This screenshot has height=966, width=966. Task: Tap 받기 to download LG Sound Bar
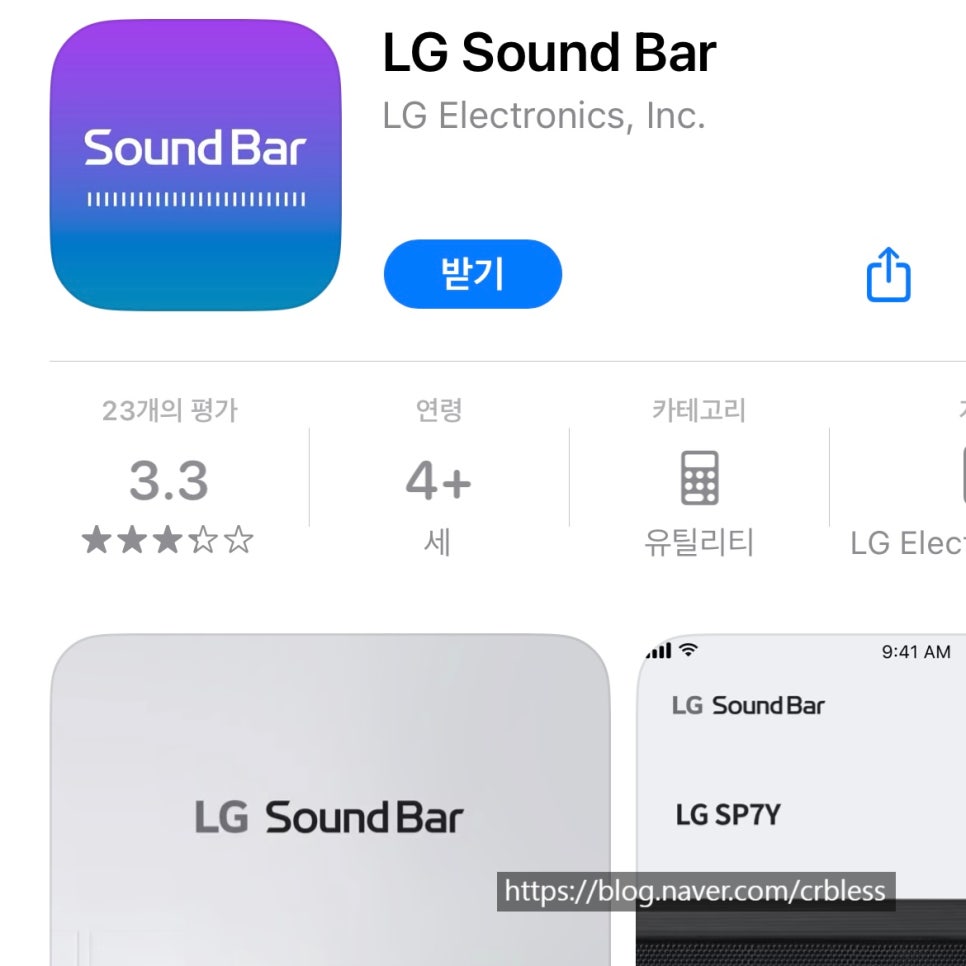(472, 274)
